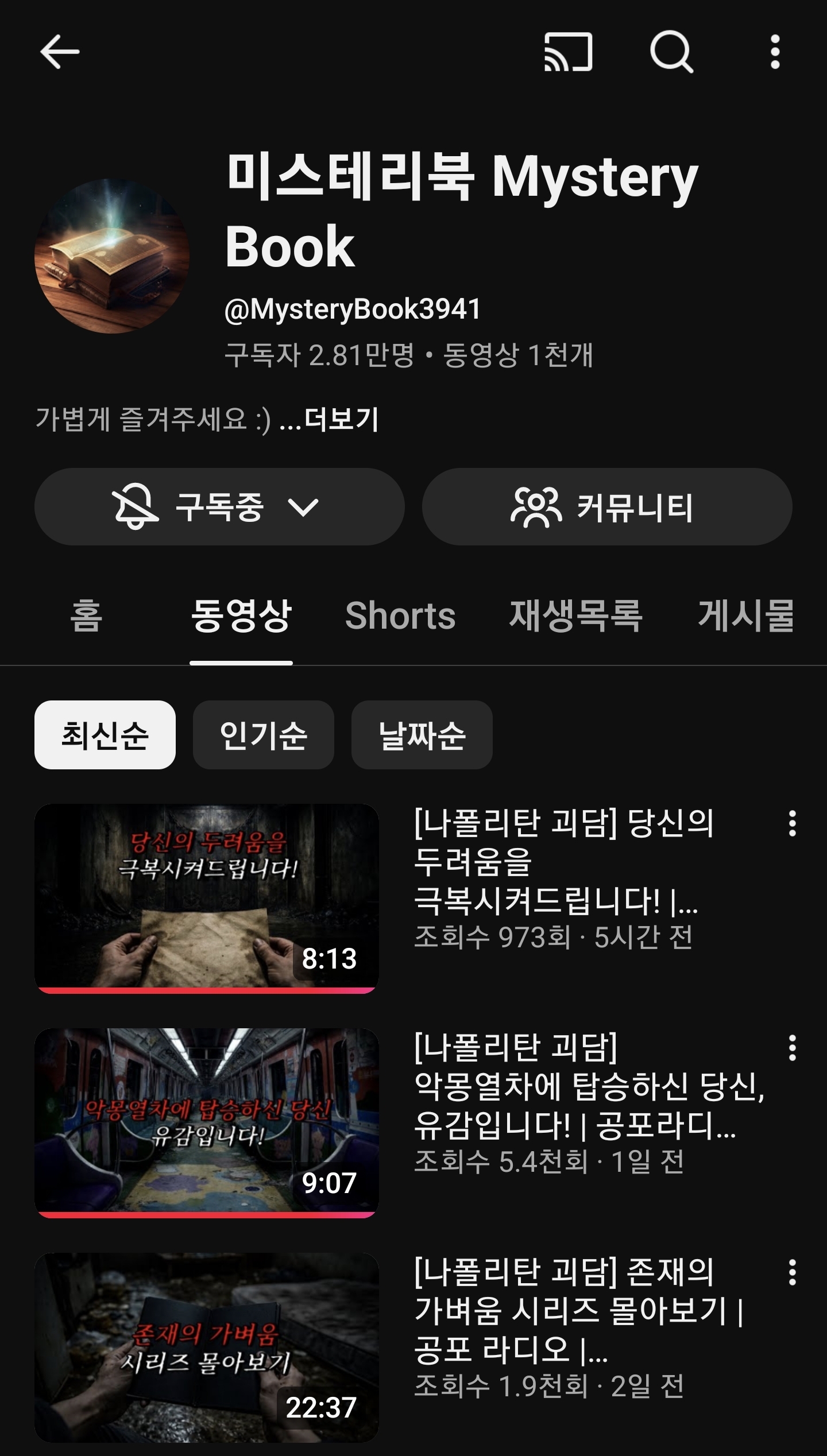Select the 최신순 sort chip

[105, 735]
